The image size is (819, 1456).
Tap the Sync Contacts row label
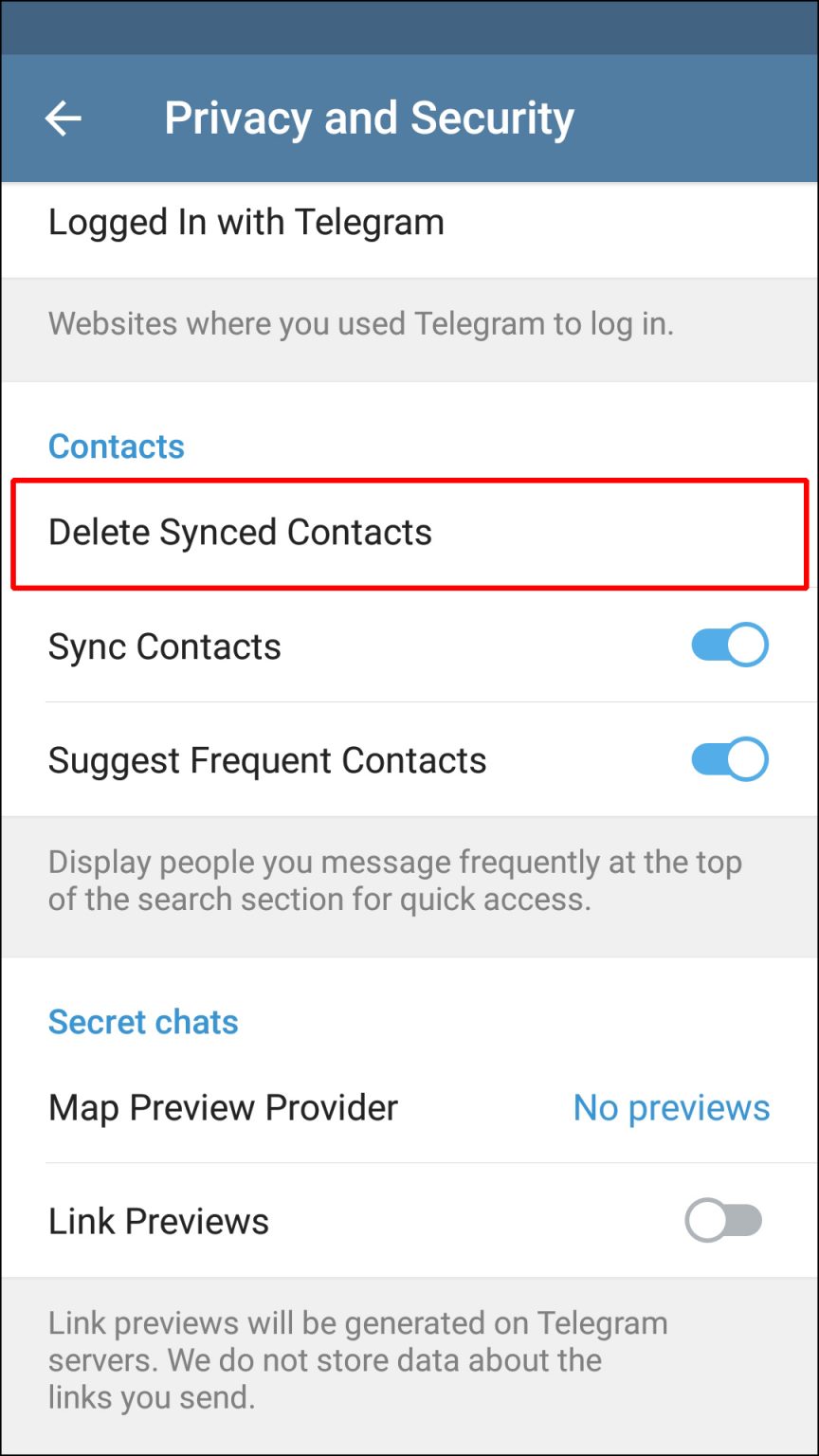(x=164, y=646)
